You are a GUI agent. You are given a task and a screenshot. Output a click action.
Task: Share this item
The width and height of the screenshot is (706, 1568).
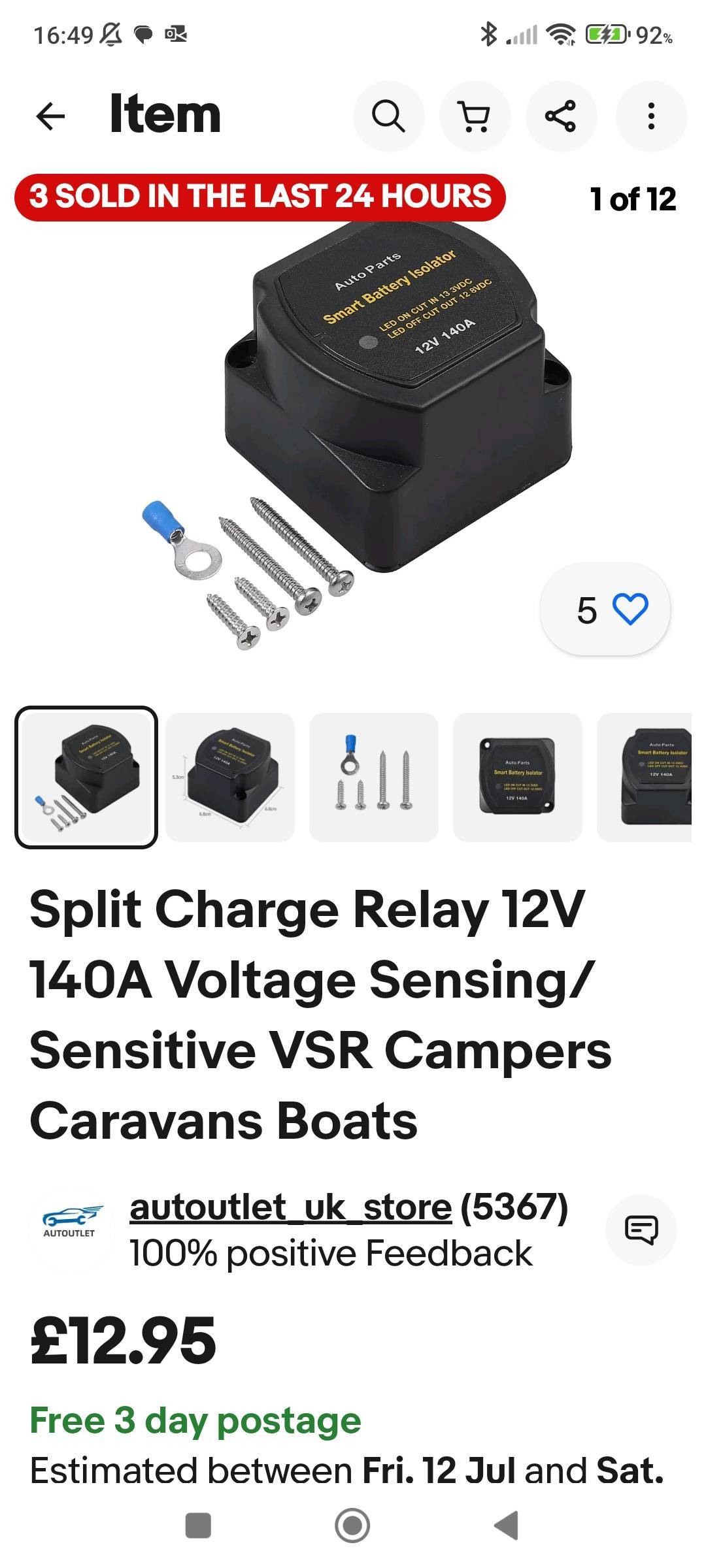coord(561,116)
